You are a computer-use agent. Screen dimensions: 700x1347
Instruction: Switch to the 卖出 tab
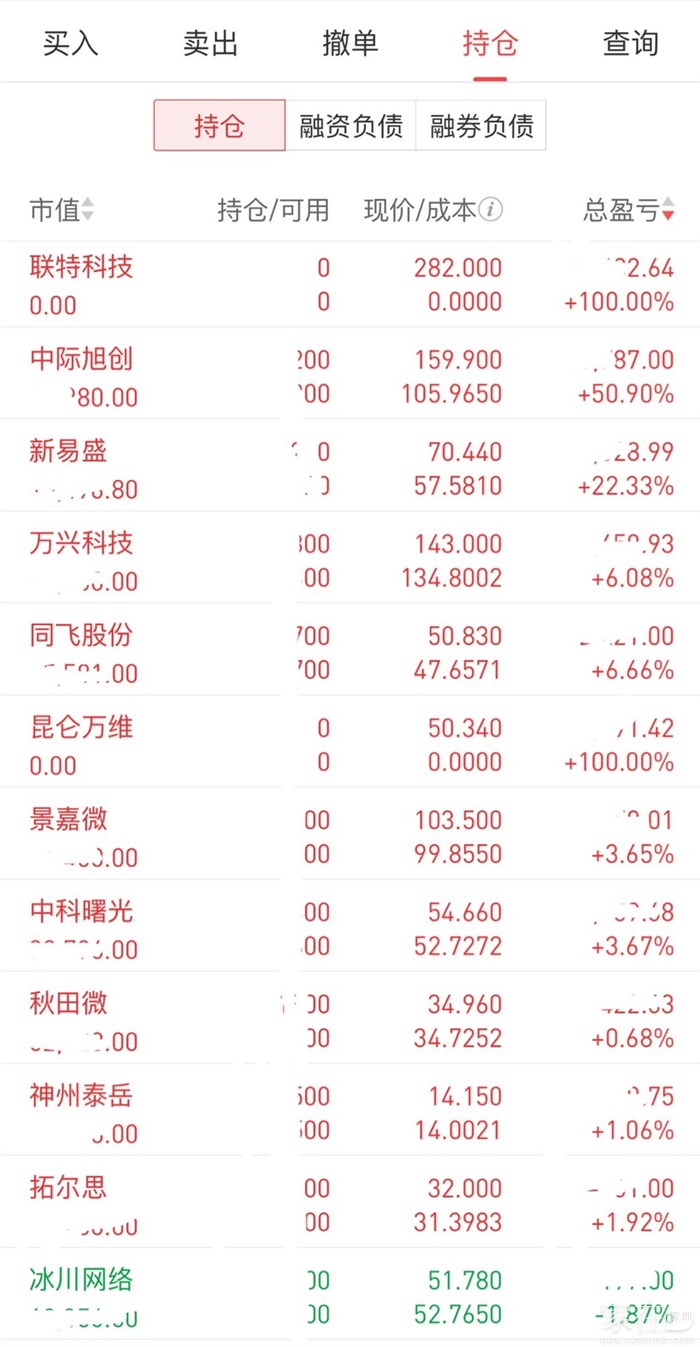click(210, 44)
